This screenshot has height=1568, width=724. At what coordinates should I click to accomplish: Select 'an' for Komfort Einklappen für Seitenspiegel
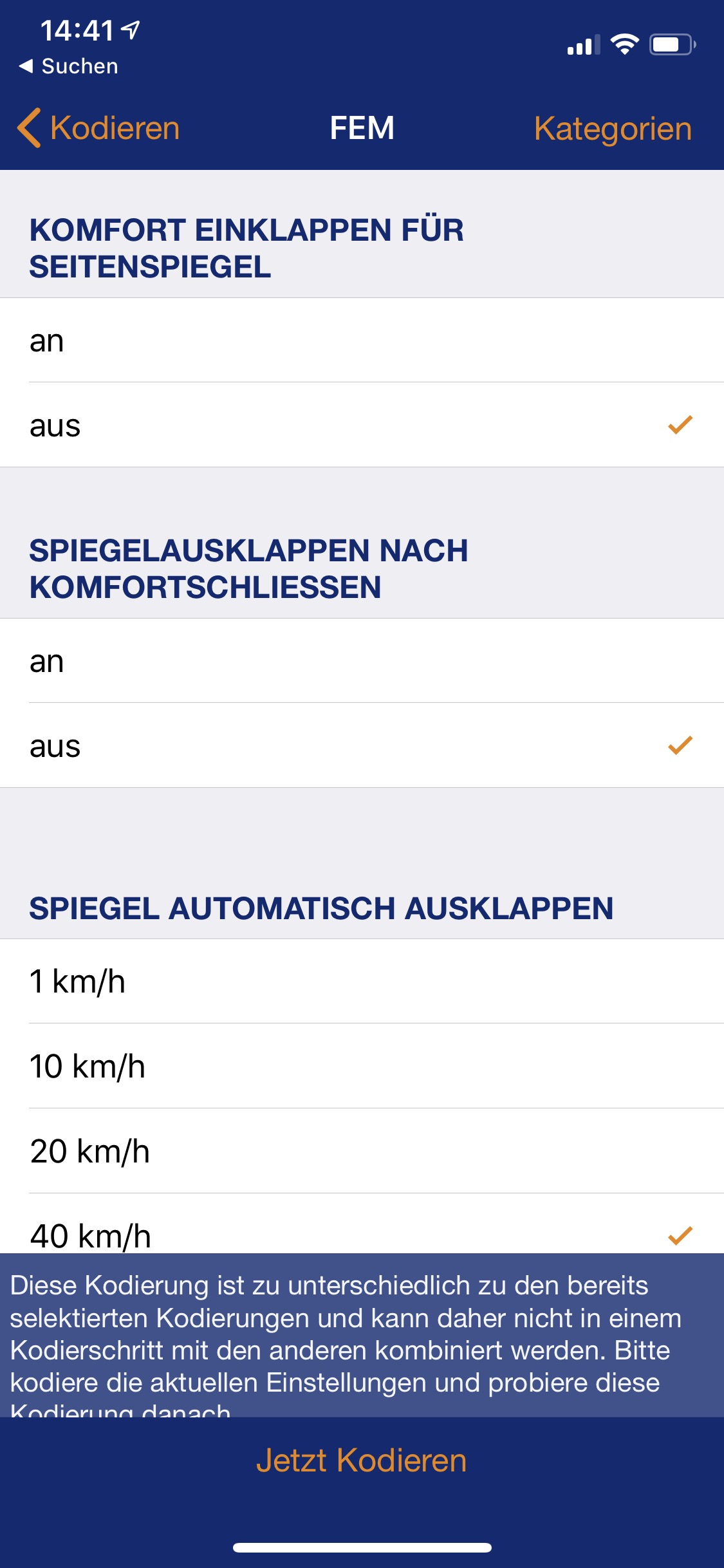[362, 341]
